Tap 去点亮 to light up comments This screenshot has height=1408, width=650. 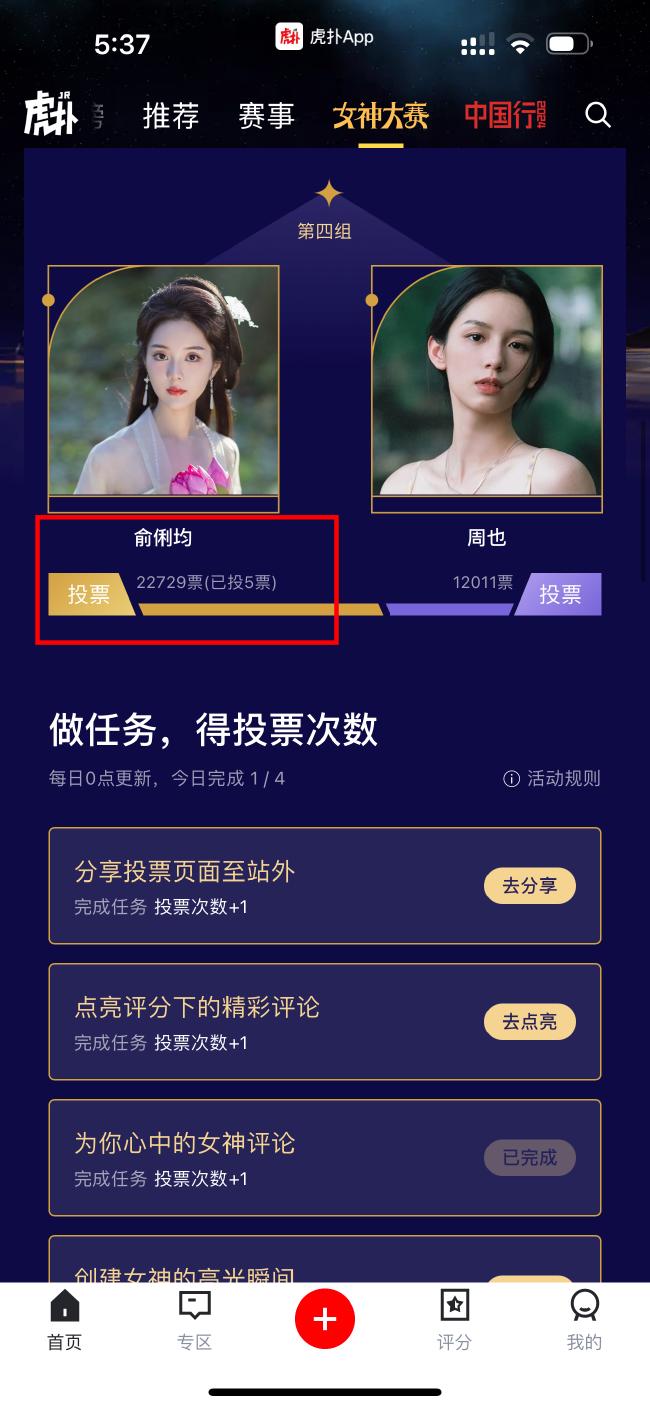(530, 1022)
